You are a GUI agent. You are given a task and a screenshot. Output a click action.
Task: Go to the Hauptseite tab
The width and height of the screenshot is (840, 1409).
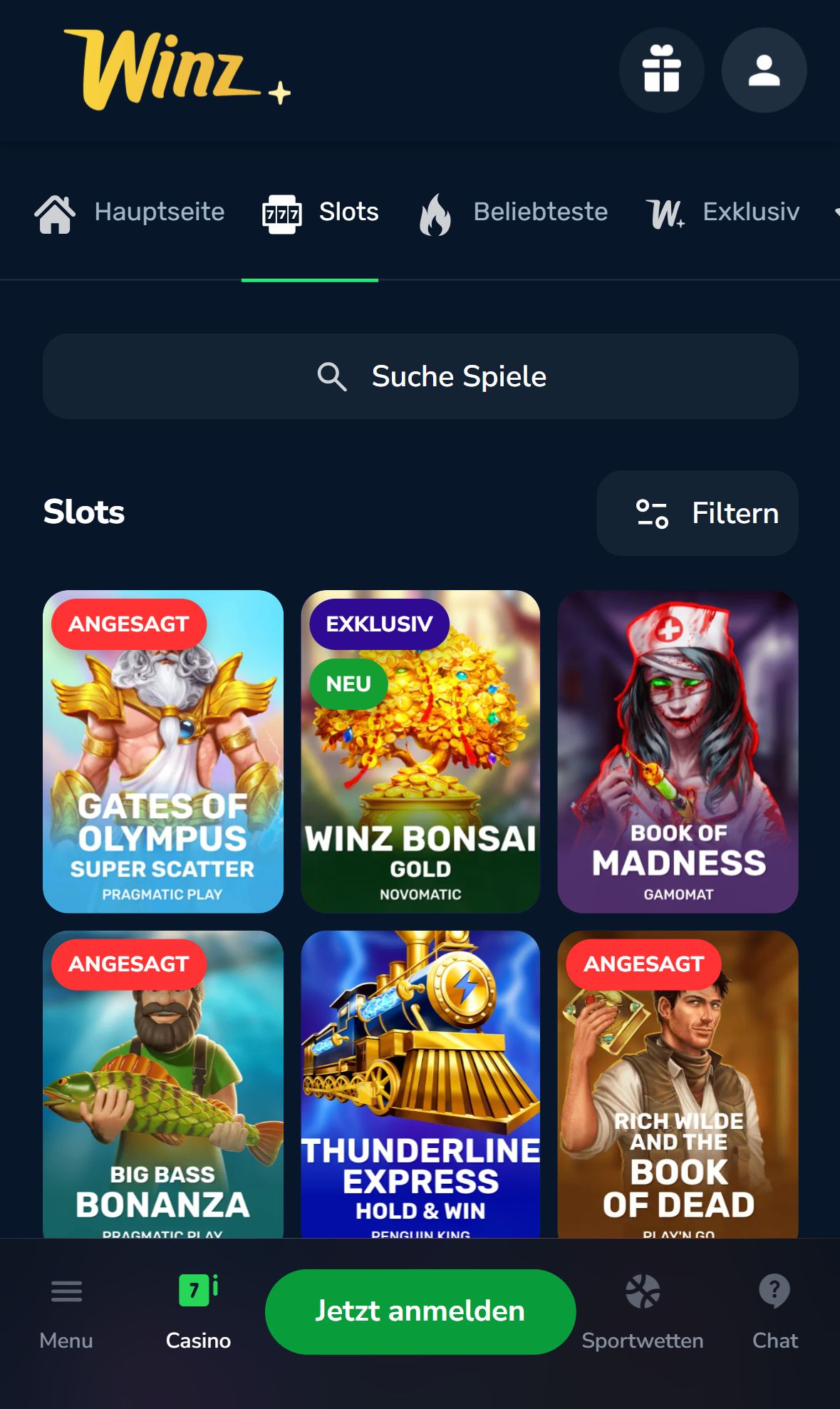point(129,212)
